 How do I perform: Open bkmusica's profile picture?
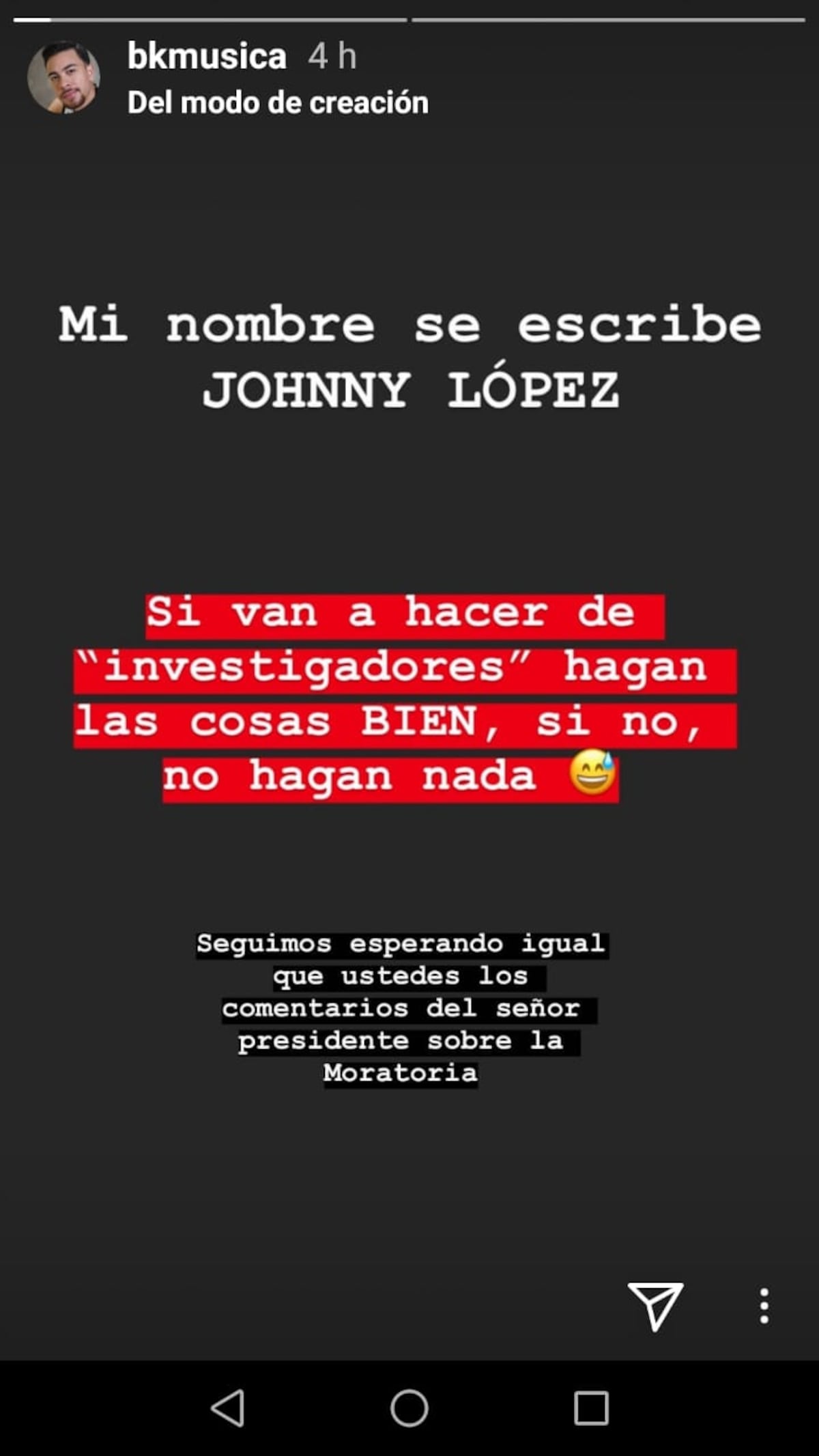coord(63,77)
